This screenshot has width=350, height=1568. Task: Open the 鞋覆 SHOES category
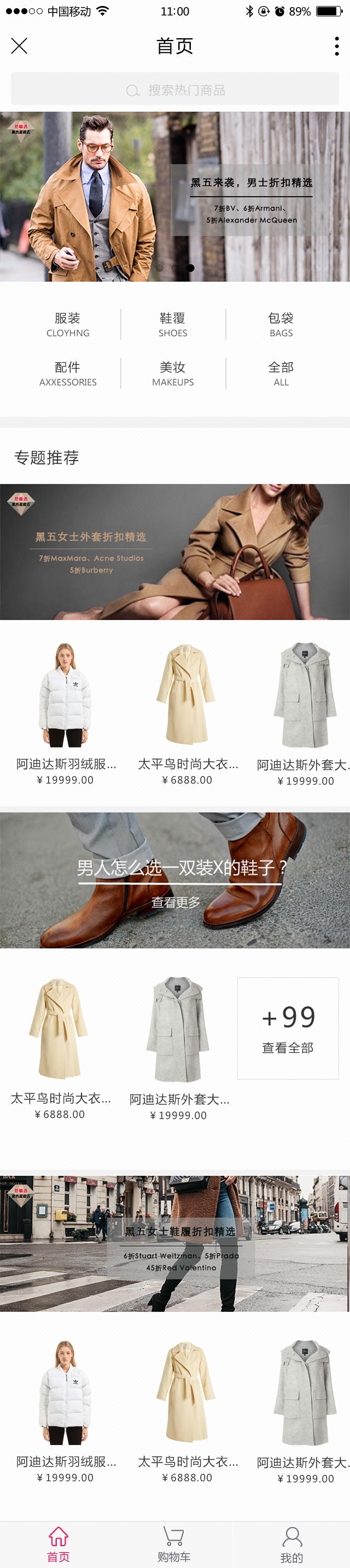click(x=173, y=325)
